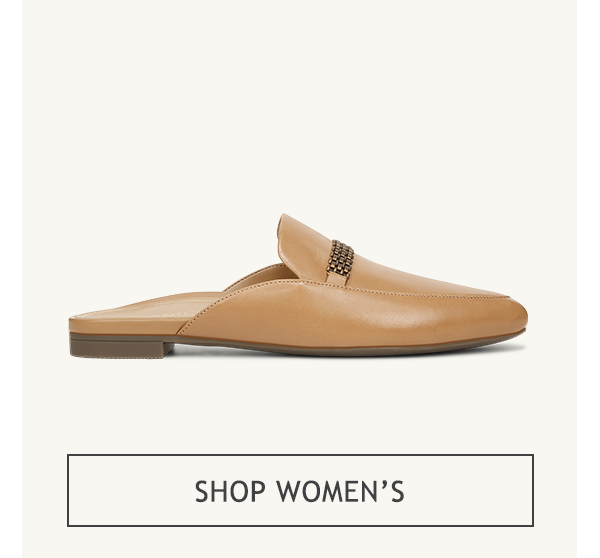The width and height of the screenshot is (600, 558).
Task: Tap the Shop Women's button
Action: click(300, 491)
